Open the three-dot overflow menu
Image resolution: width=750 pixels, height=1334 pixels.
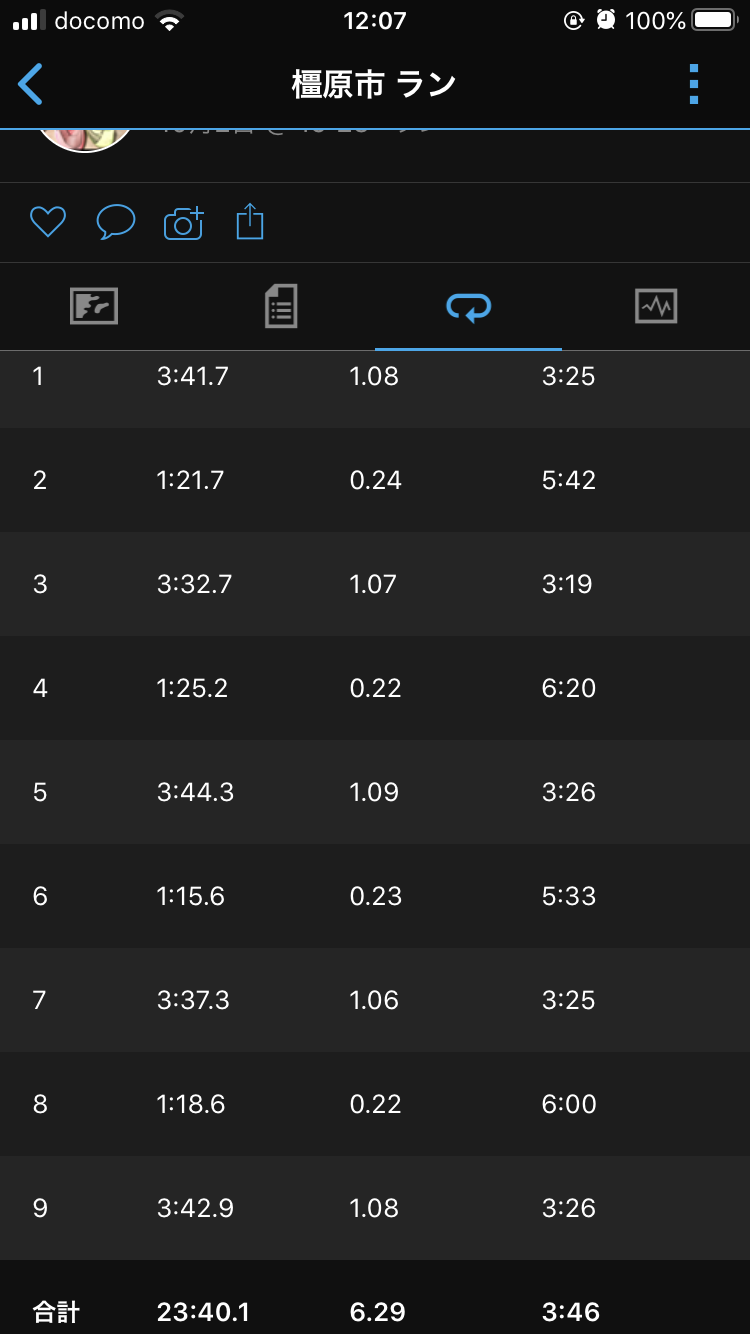(x=694, y=84)
